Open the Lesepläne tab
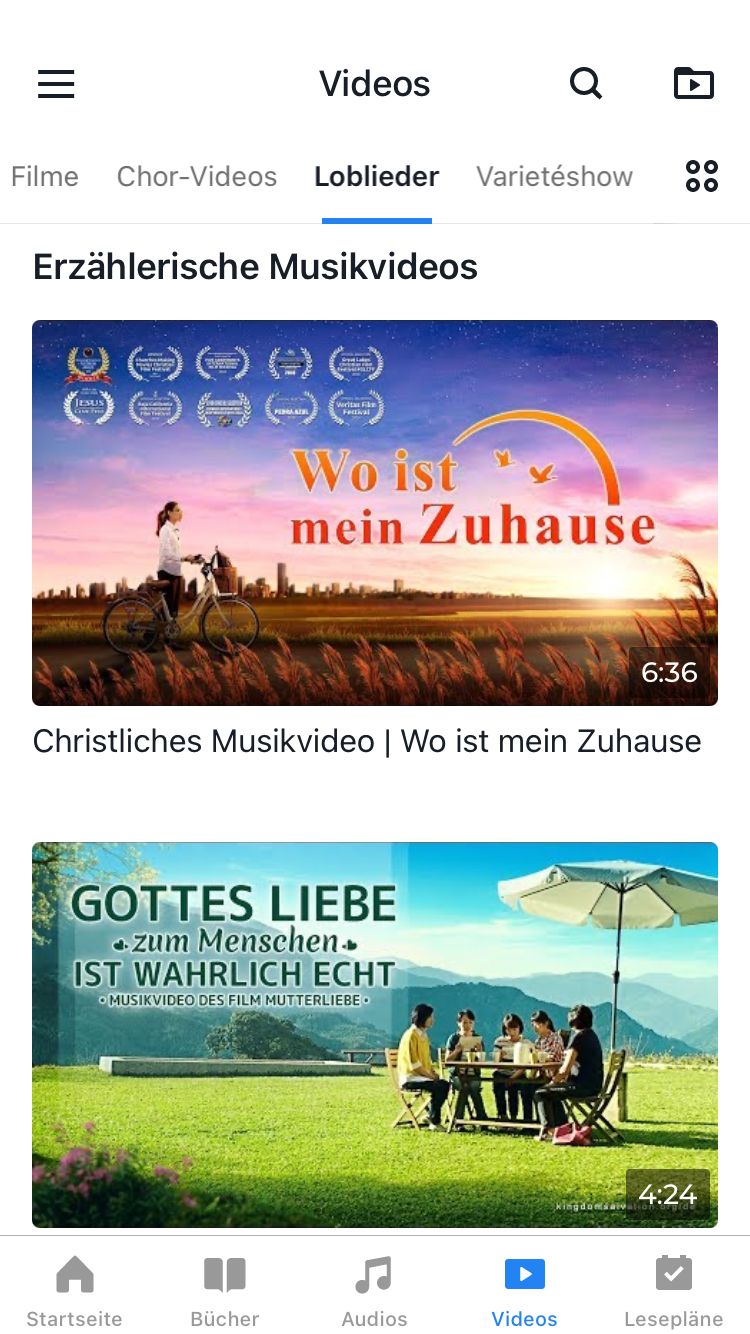This screenshot has width=750, height=1334. click(x=674, y=1290)
